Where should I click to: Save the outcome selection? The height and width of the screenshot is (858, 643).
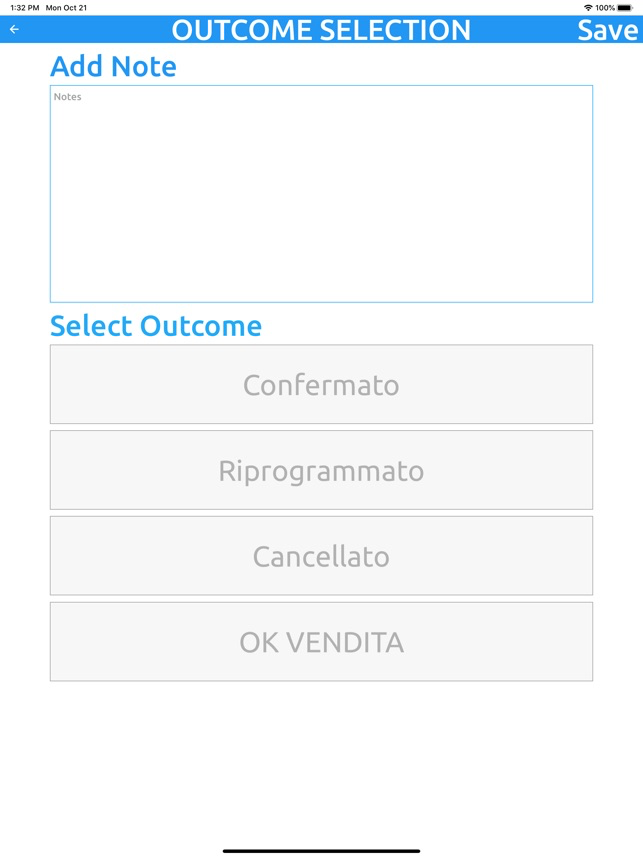pyautogui.click(x=607, y=30)
